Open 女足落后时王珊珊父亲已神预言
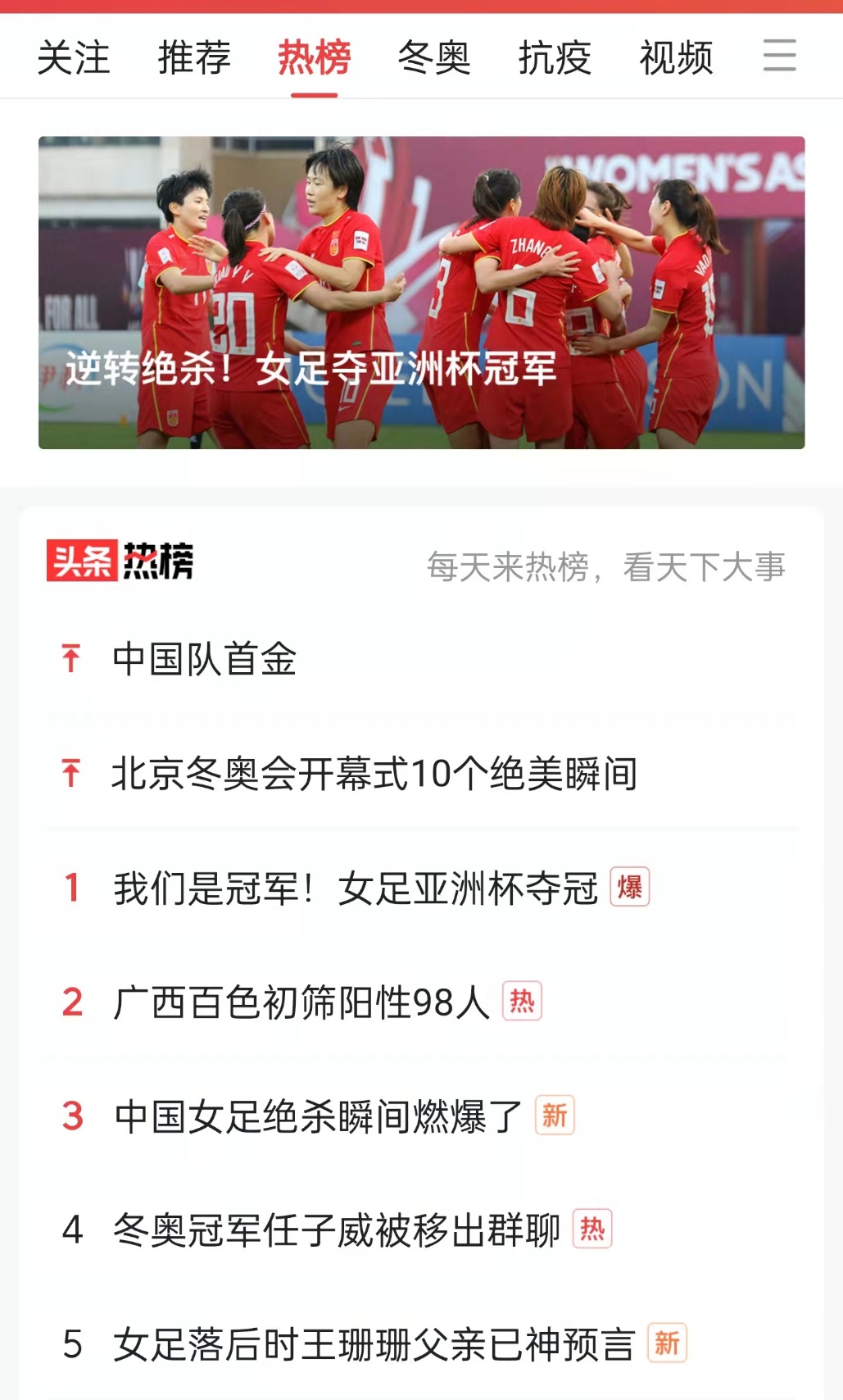Image resolution: width=843 pixels, height=1400 pixels. [374, 1344]
